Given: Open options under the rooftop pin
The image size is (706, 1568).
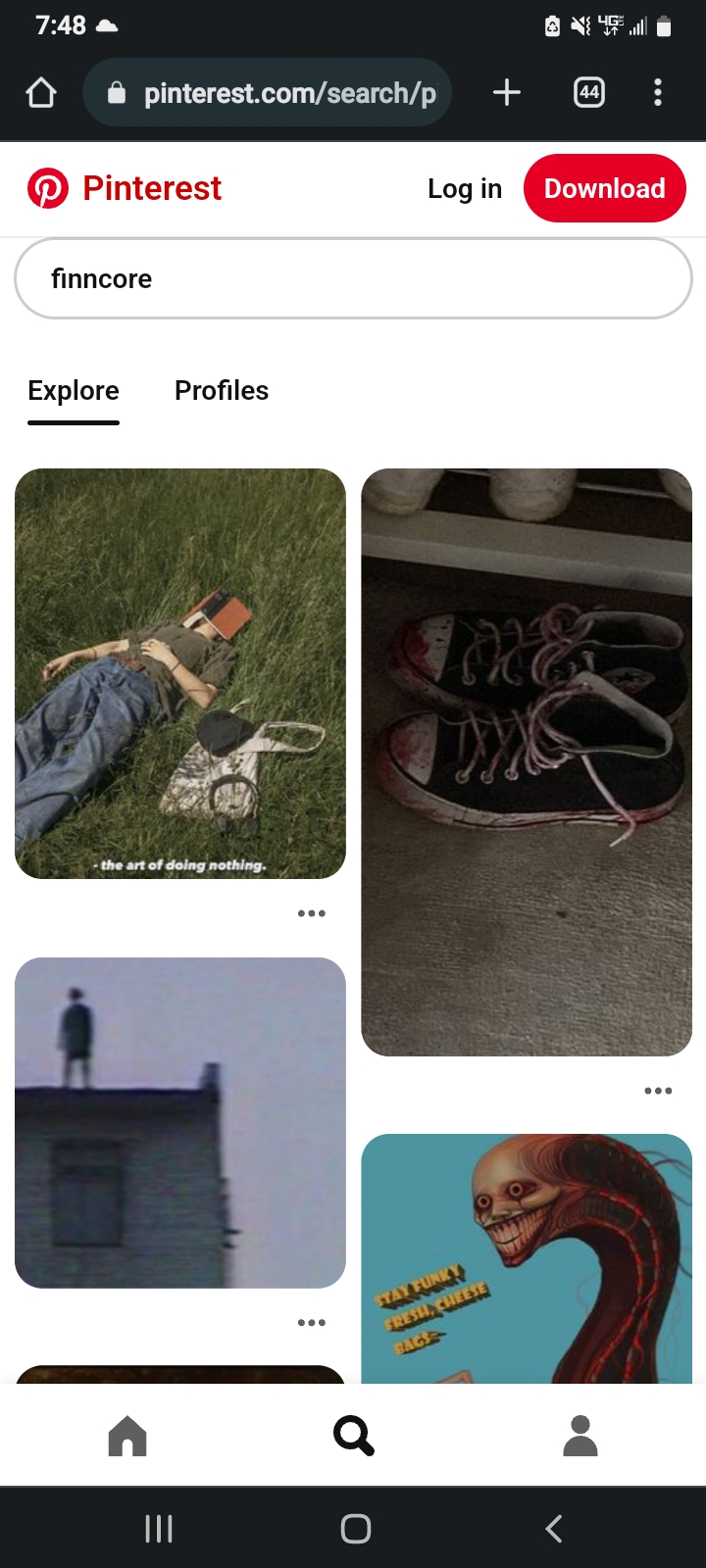Looking at the screenshot, I should pyautogui.click(x=311, y=1323).
